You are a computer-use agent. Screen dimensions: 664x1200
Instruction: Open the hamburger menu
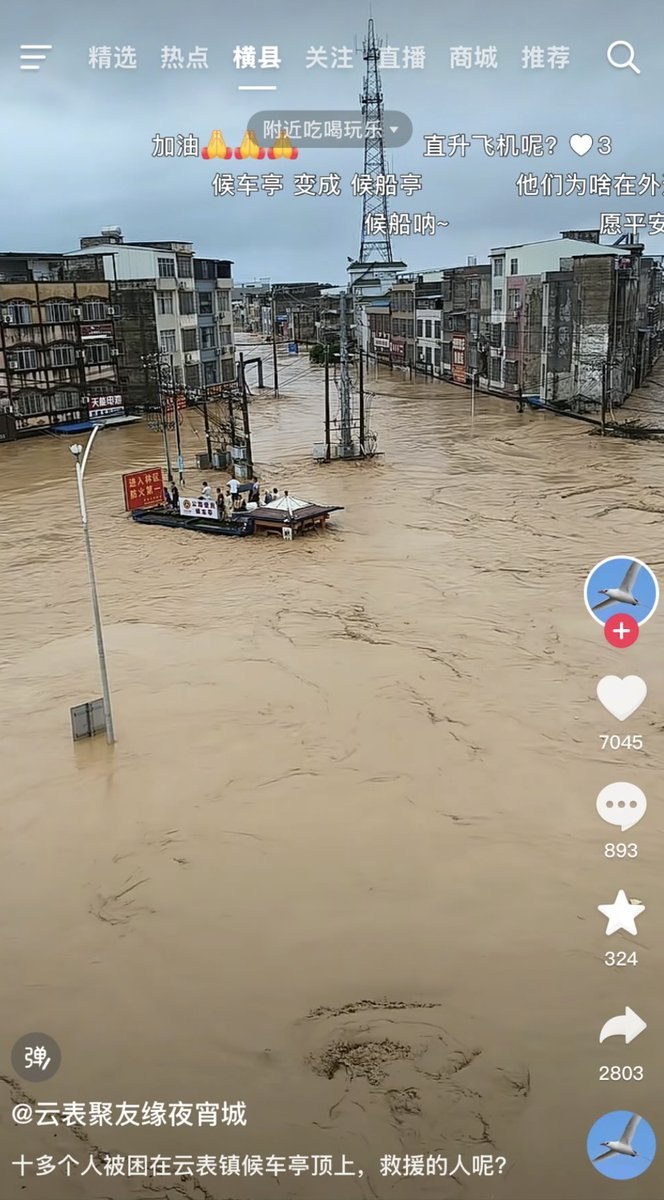pyautogui.click(x=35, y=57)
